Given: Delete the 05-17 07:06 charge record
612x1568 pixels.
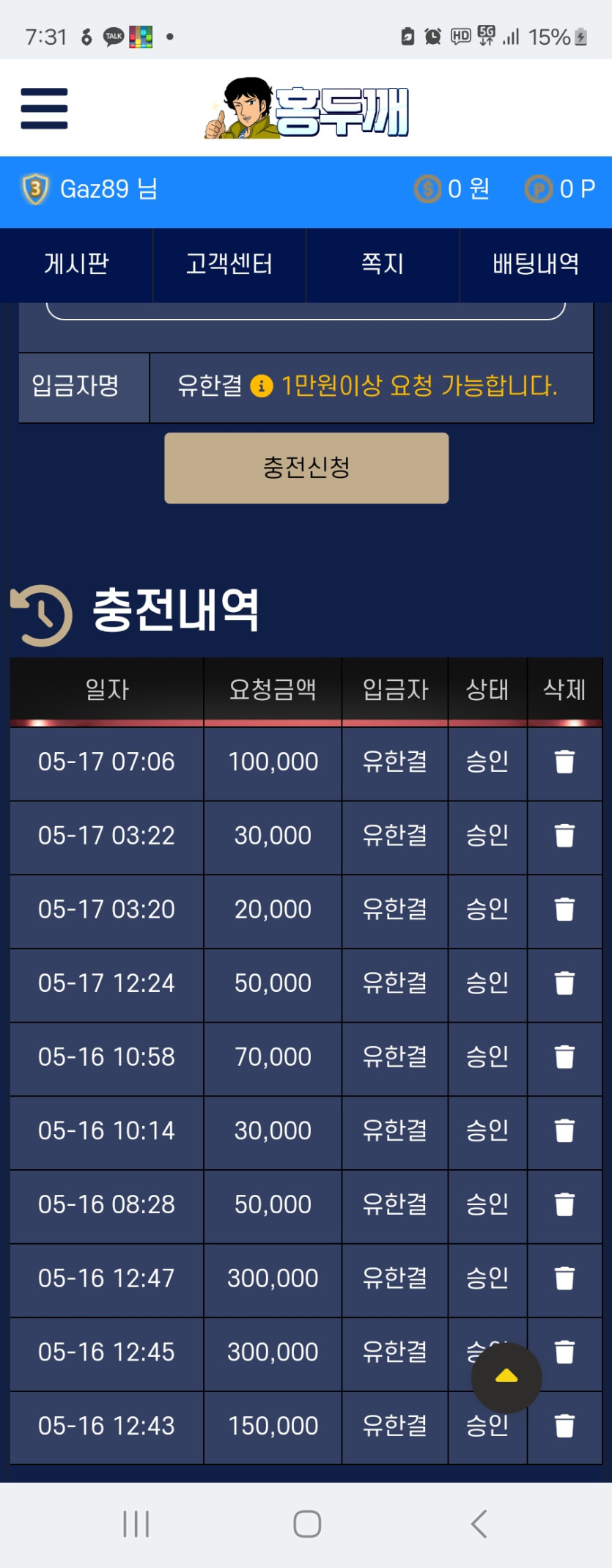Looking at the screenshot, I should (x=564, y=762).
